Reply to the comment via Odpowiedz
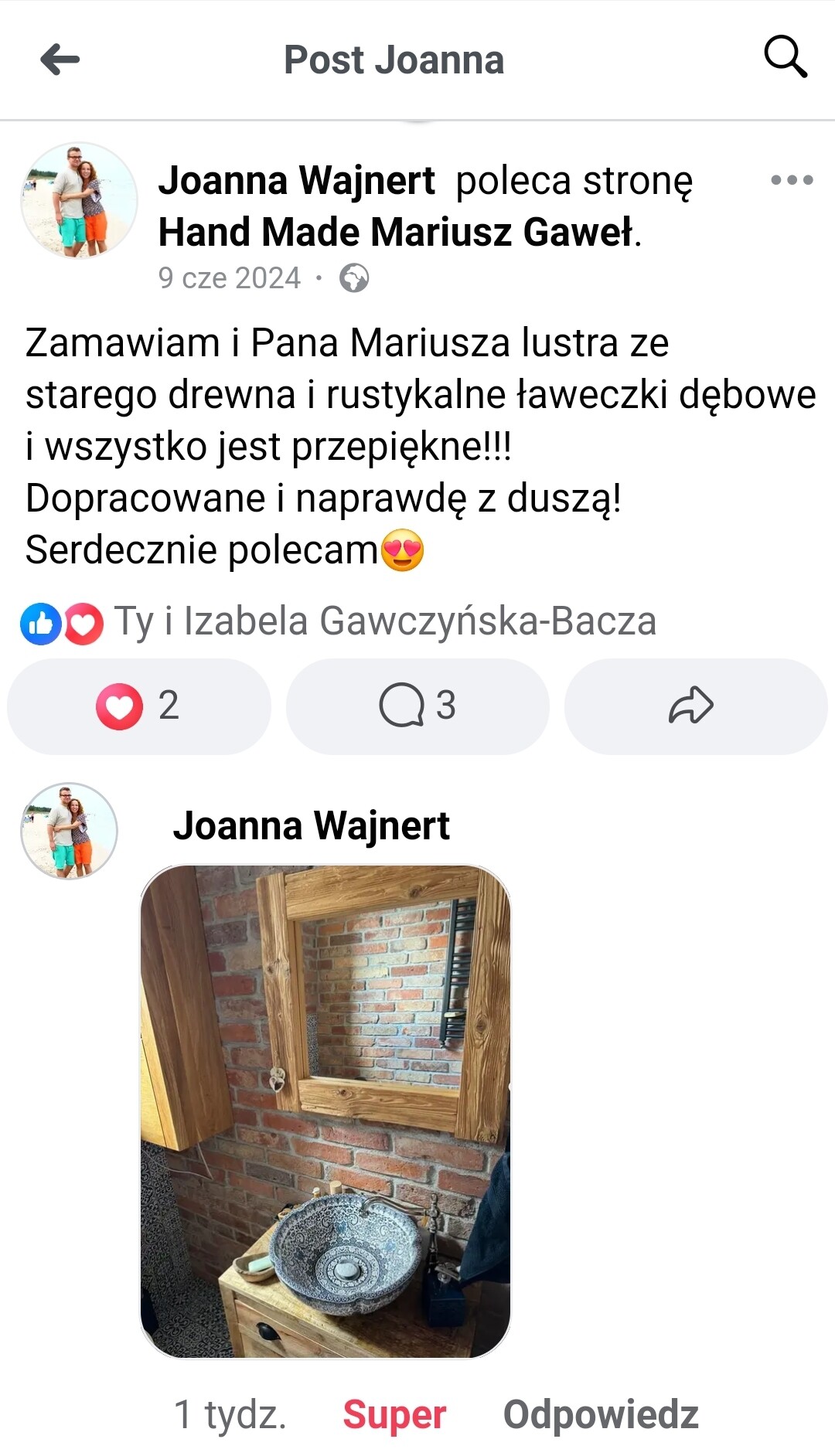 (x=601, y=1414)
